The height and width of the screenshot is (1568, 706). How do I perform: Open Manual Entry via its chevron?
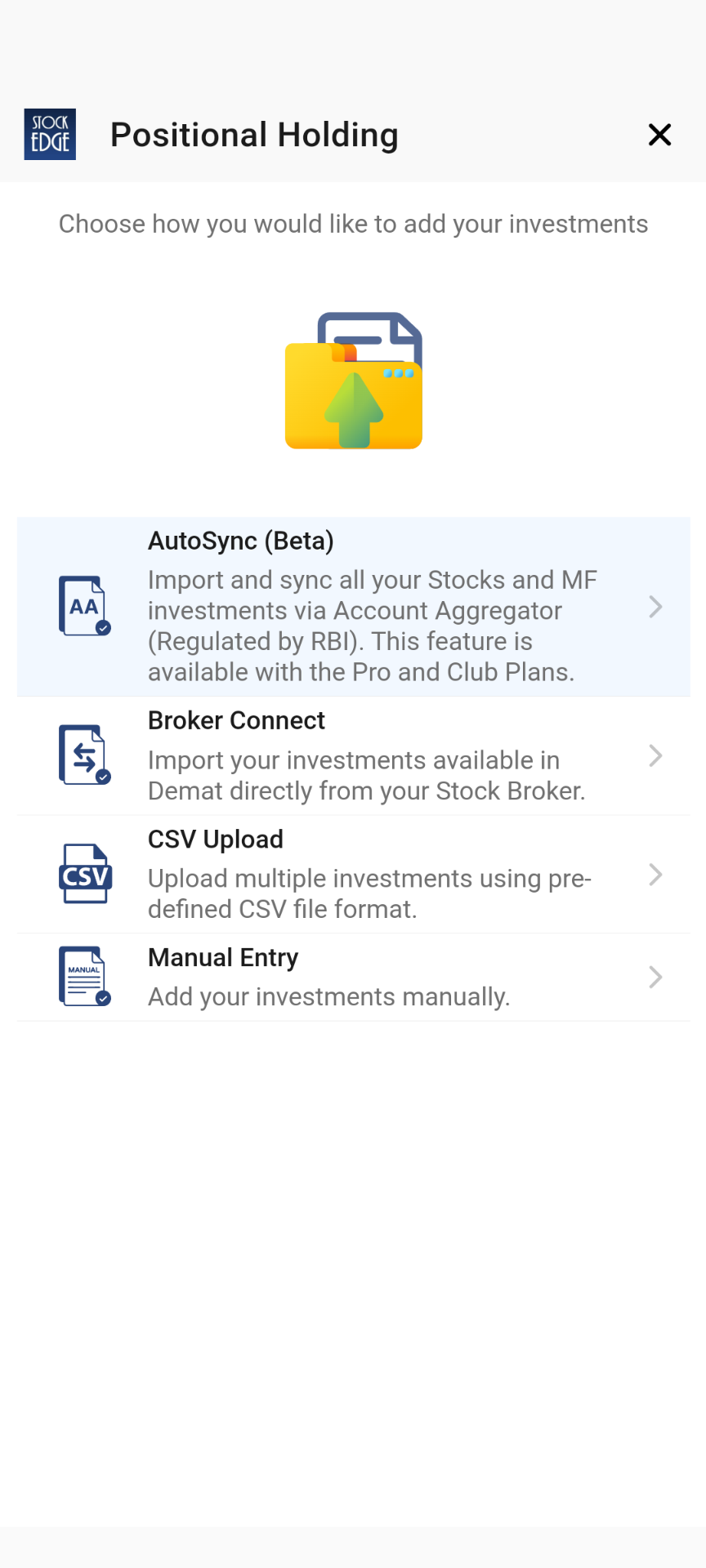[x=656, y=977]
